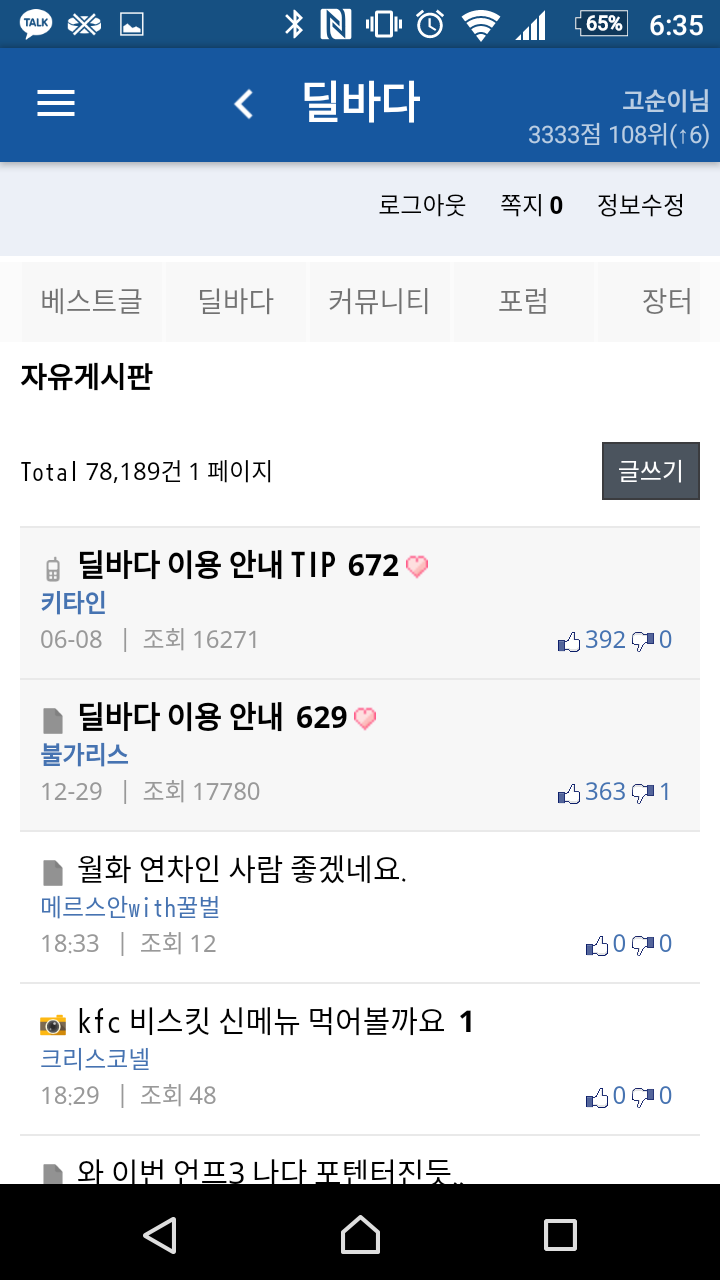Open the 포럼 tab
Screen dimensions: 720x1280
click(523, 301)
